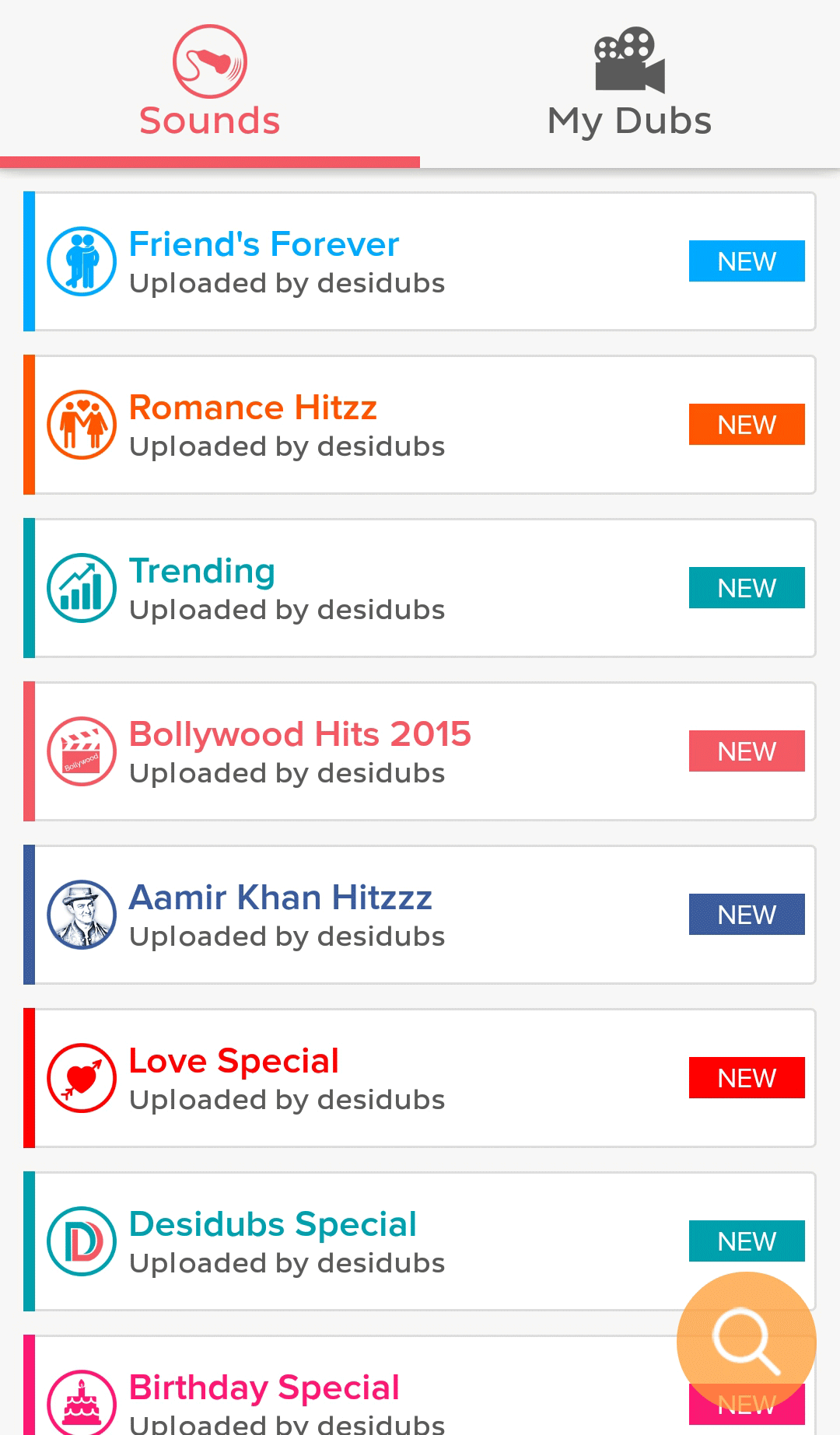
Task: Open Desidubs Special sounds
Action: tap(420, 1241)
